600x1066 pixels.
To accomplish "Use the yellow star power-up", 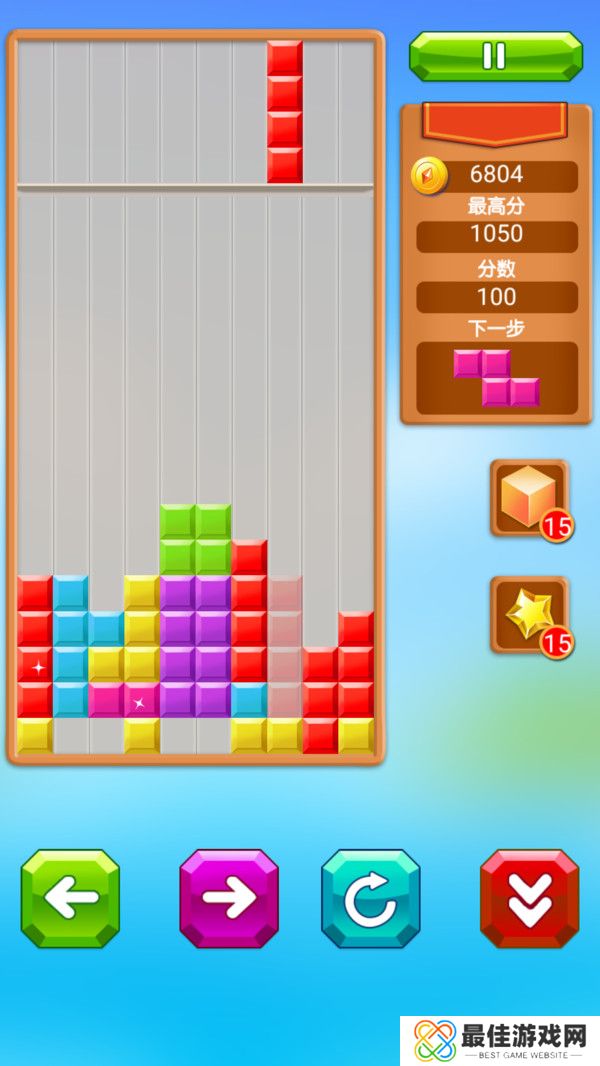I will [x=529, y=614].
